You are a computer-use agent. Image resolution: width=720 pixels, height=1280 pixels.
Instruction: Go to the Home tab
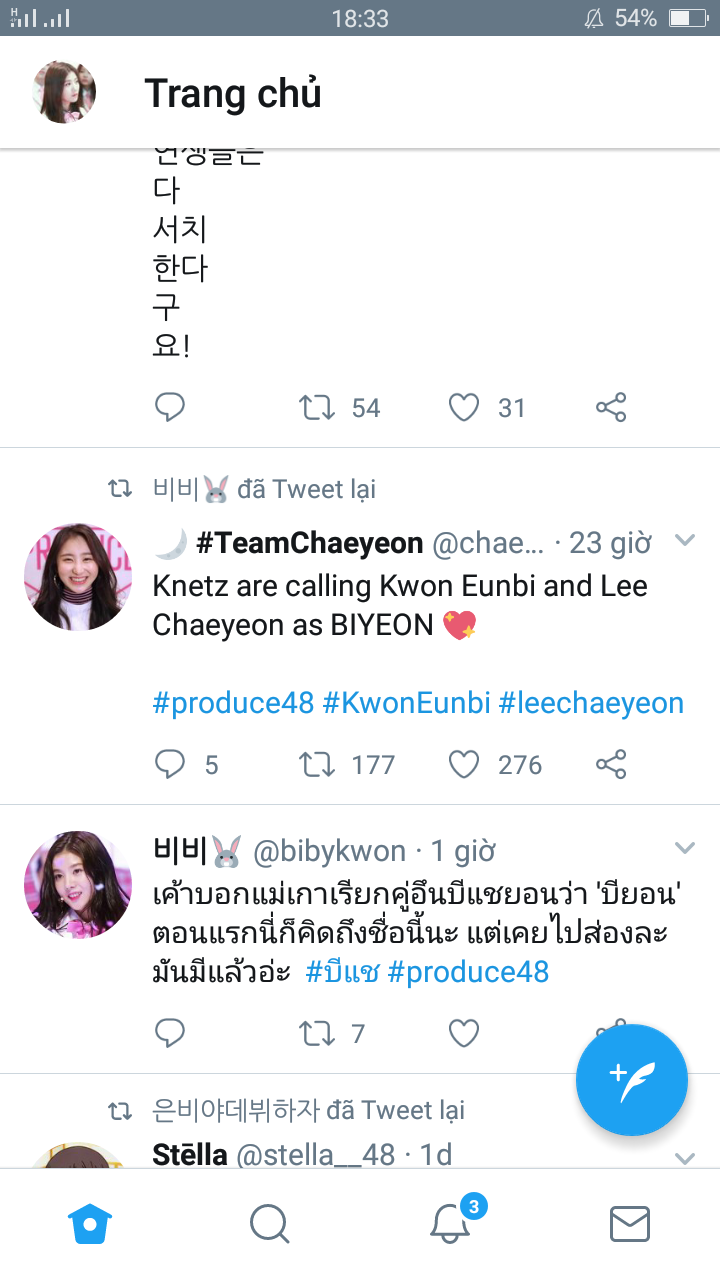coord(90,1223)
